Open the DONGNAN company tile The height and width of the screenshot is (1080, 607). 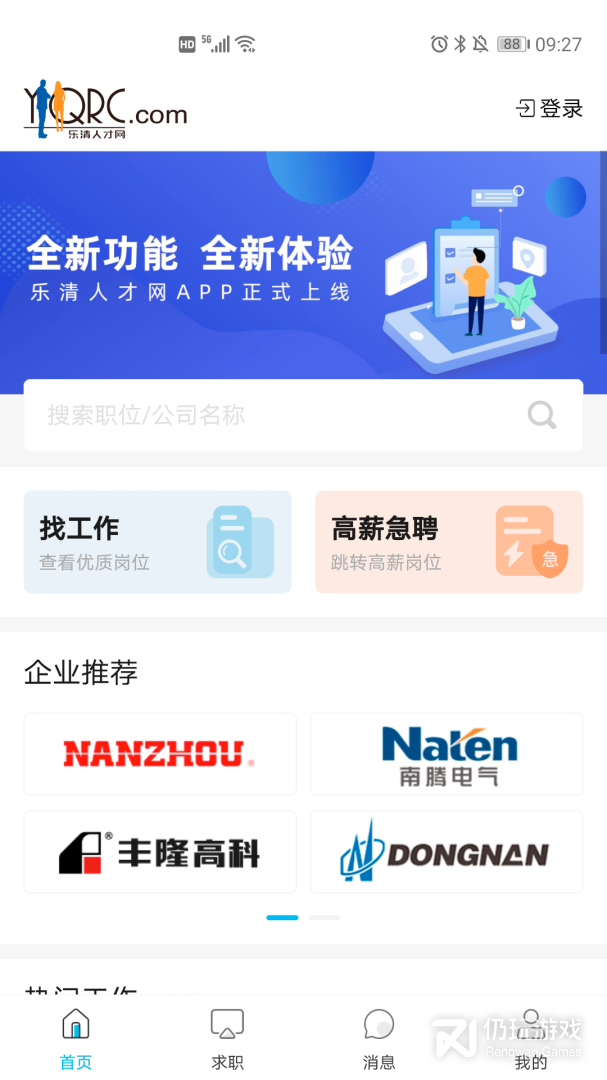click(x=447, y=852)
